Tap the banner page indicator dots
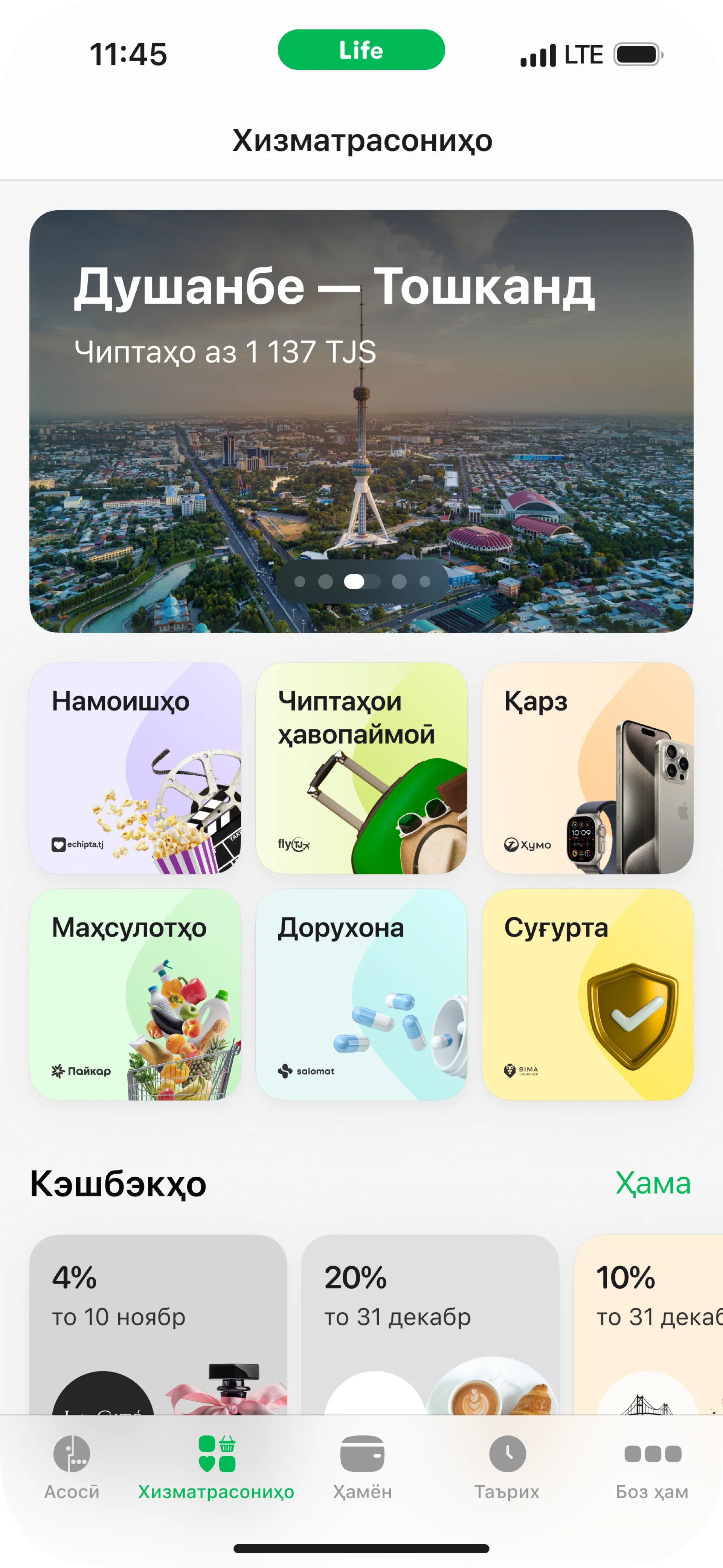723x1568 pixels. point(362,581)
